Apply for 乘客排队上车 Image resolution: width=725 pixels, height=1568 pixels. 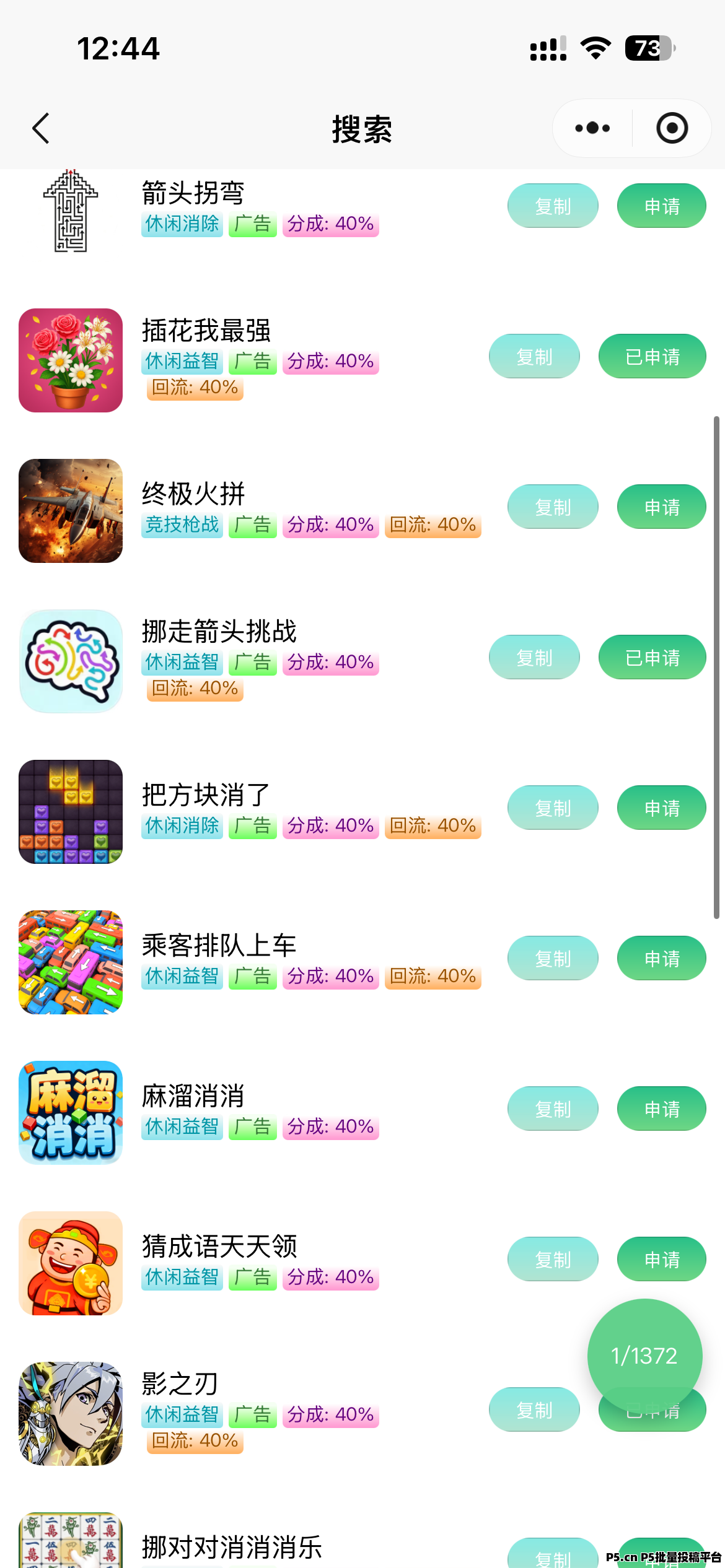pos(661,958)
